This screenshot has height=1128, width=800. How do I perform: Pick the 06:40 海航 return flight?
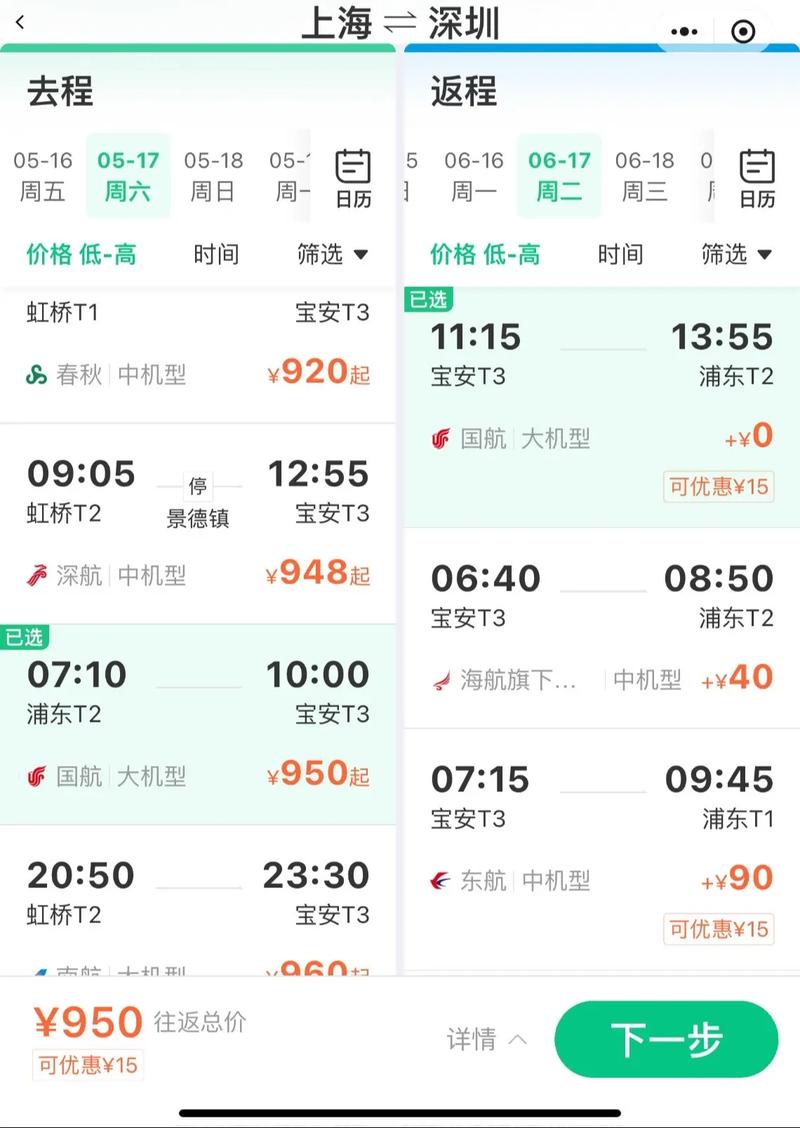[602, 628]
